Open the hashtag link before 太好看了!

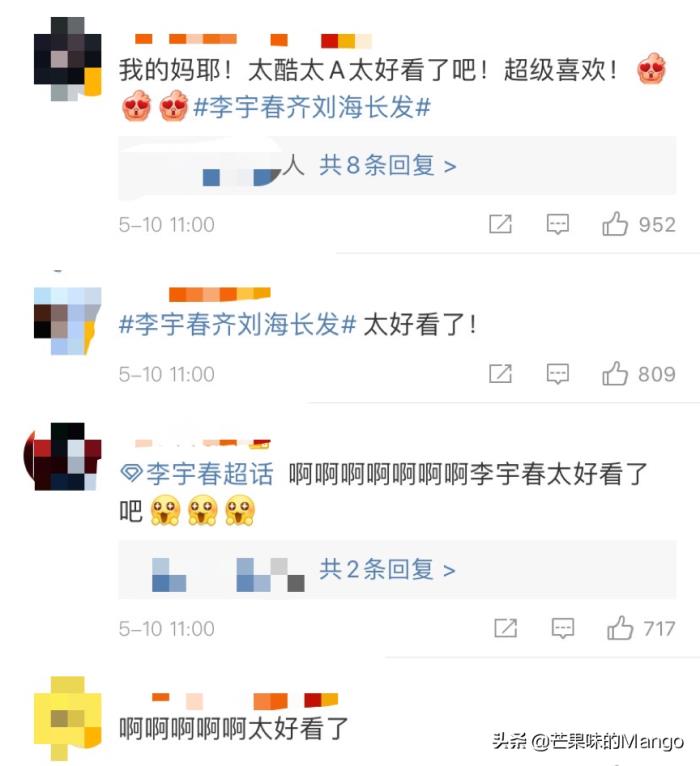tap(238, 325)
